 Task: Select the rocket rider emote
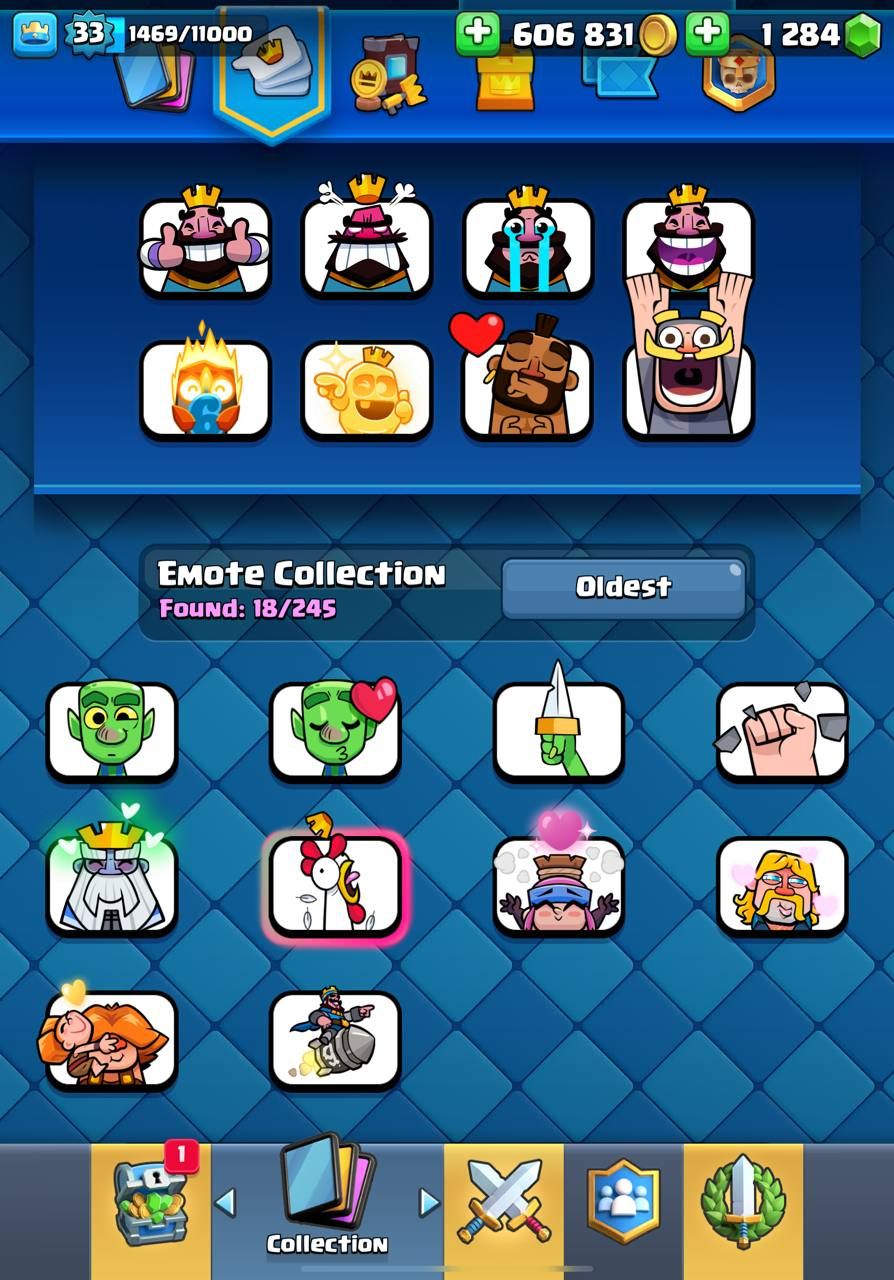tap(335, 1039)
